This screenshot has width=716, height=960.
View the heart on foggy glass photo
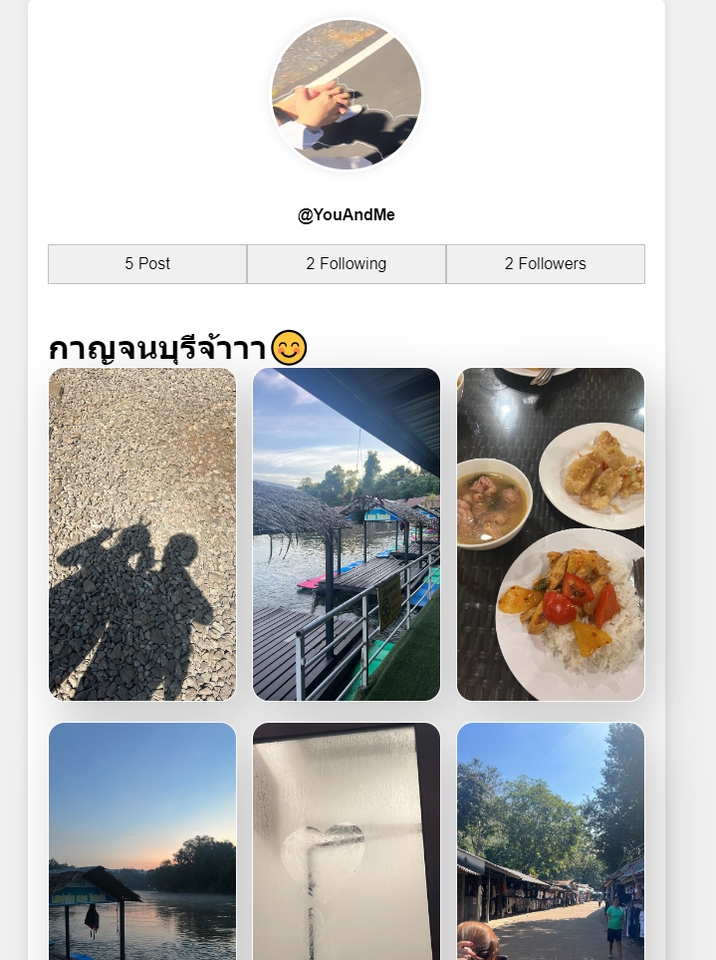346,840
